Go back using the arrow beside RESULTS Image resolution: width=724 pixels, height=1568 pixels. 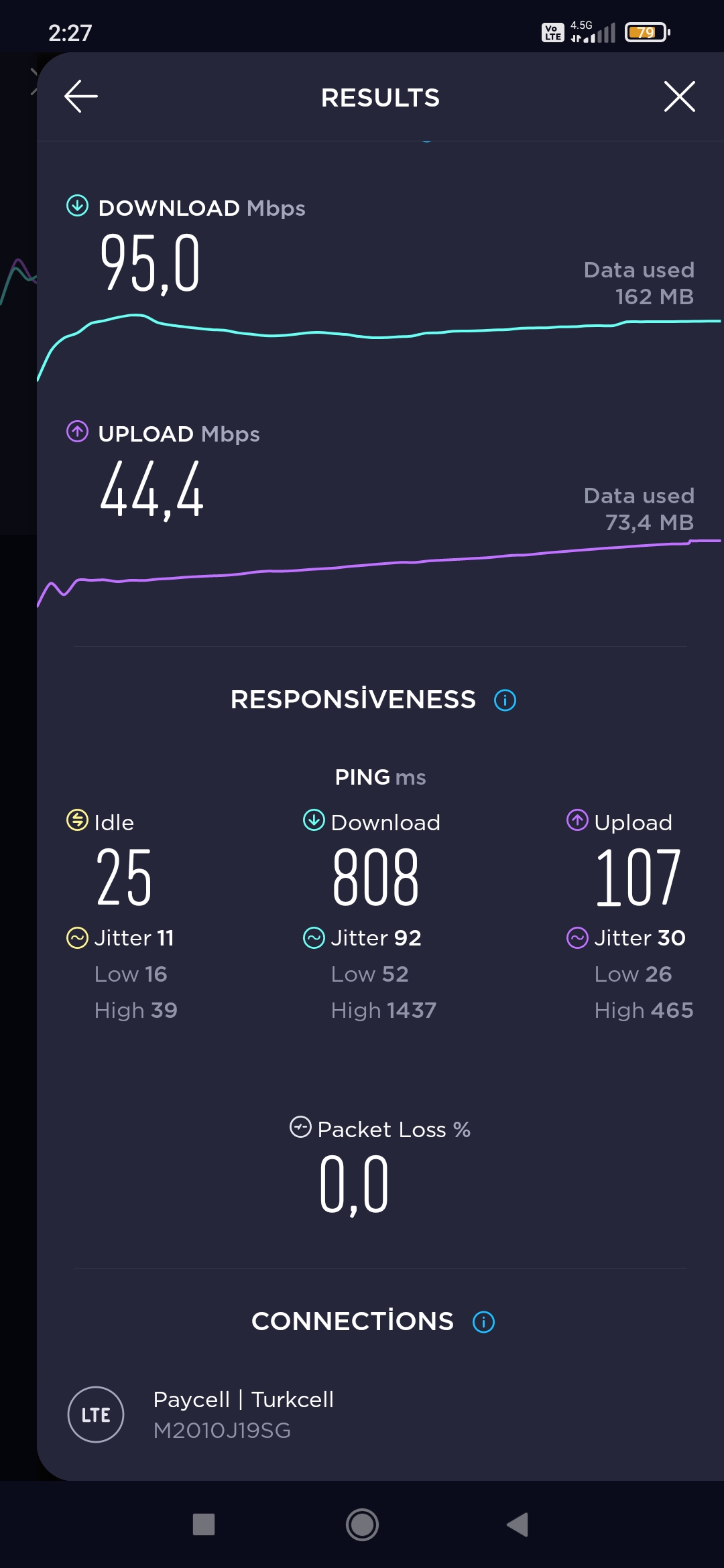tap(81, 96)
